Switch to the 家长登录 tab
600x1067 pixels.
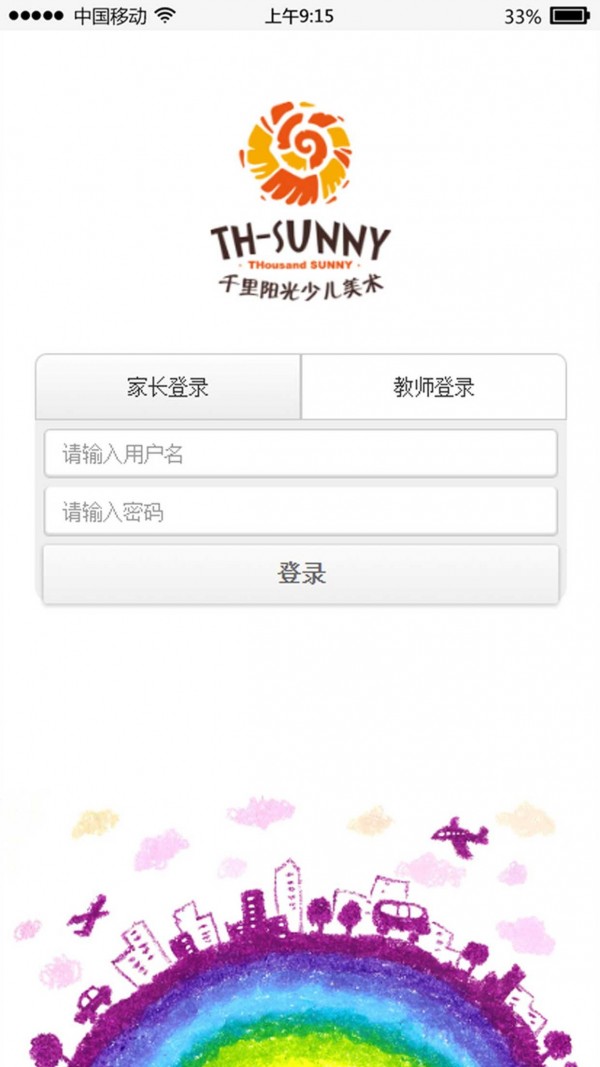coord(168,387)
